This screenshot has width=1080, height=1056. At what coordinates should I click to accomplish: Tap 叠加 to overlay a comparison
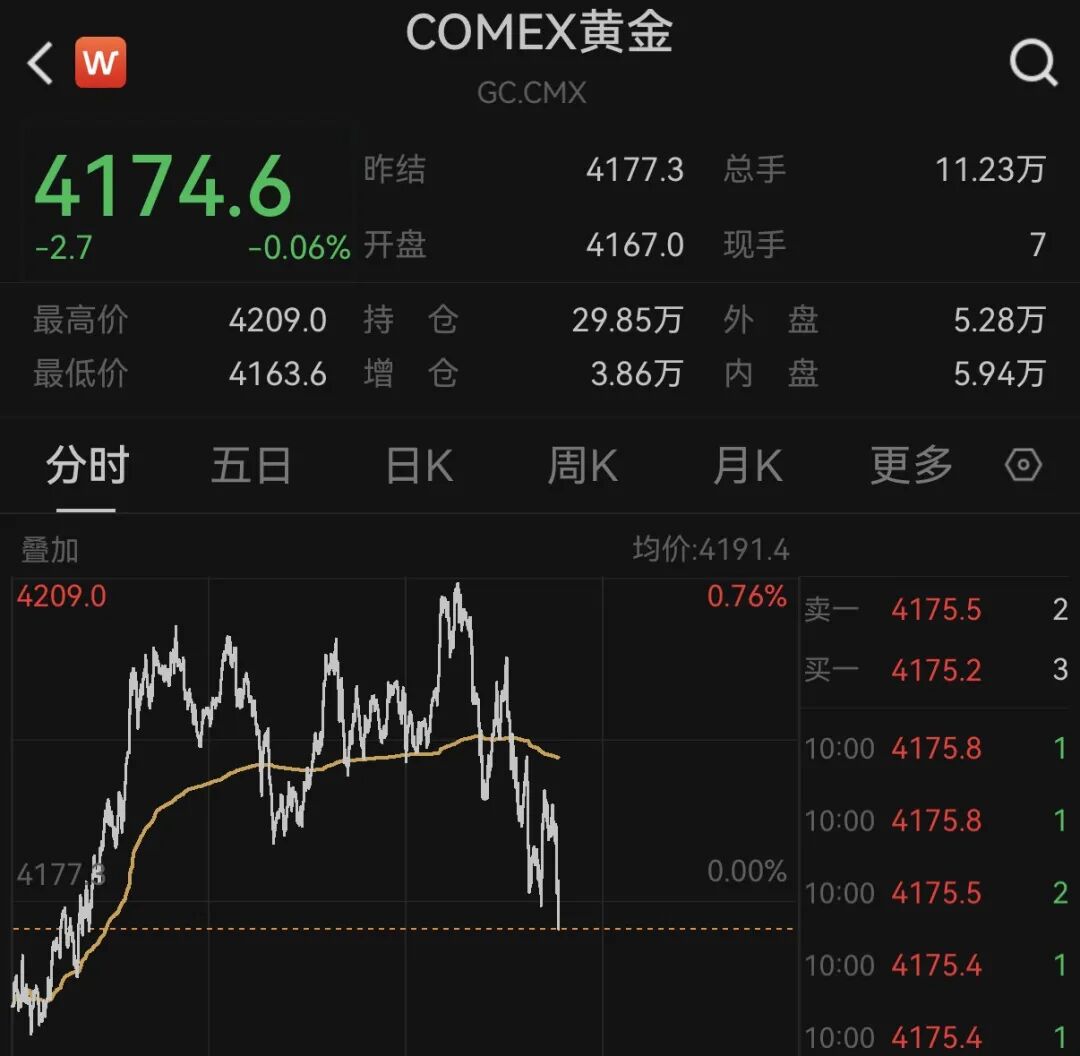(x=50, y=550)
